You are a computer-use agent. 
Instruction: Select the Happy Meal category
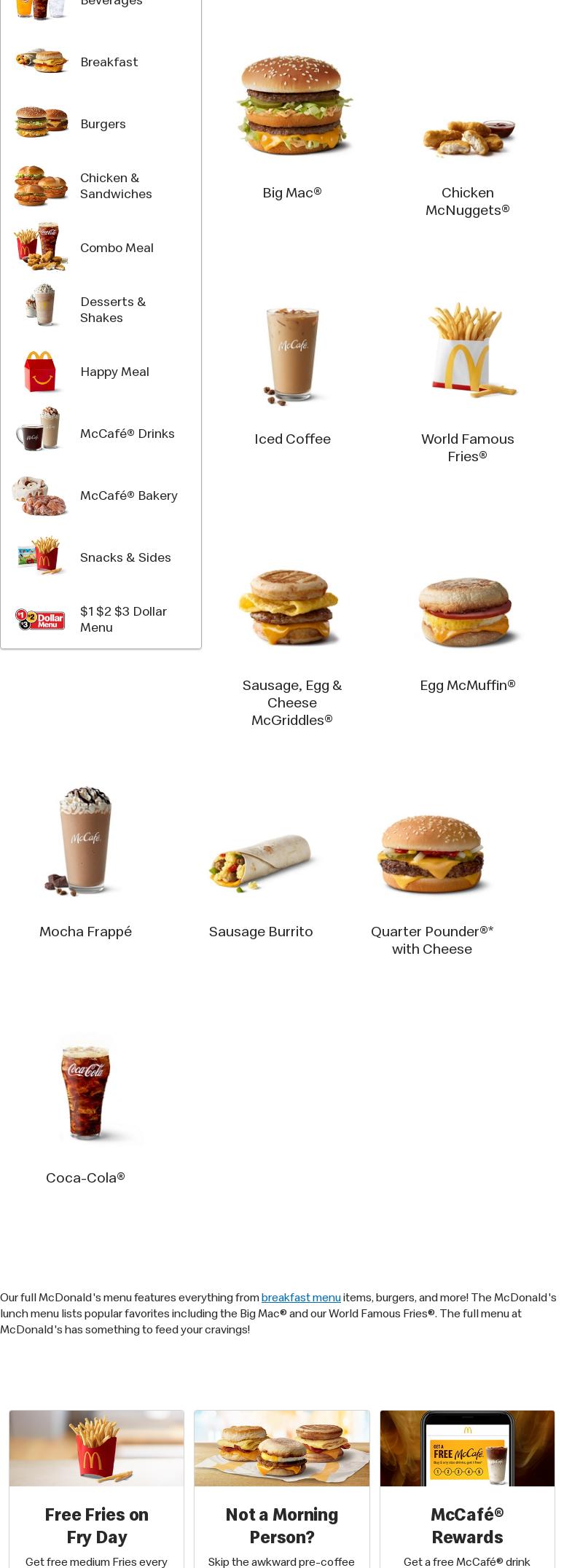click(x=114, y=372)
